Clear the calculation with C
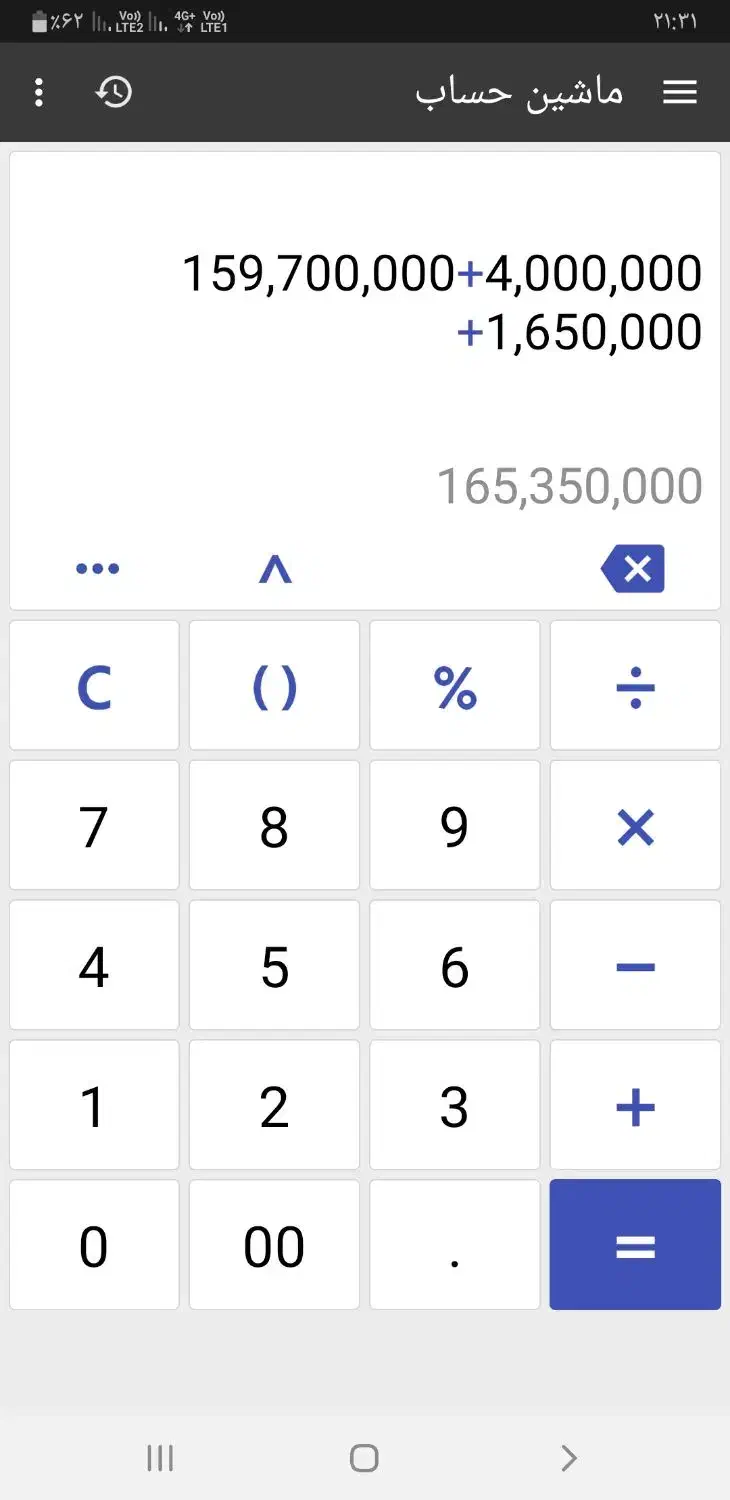730x1500 pixels. click(x=94, y=686)
